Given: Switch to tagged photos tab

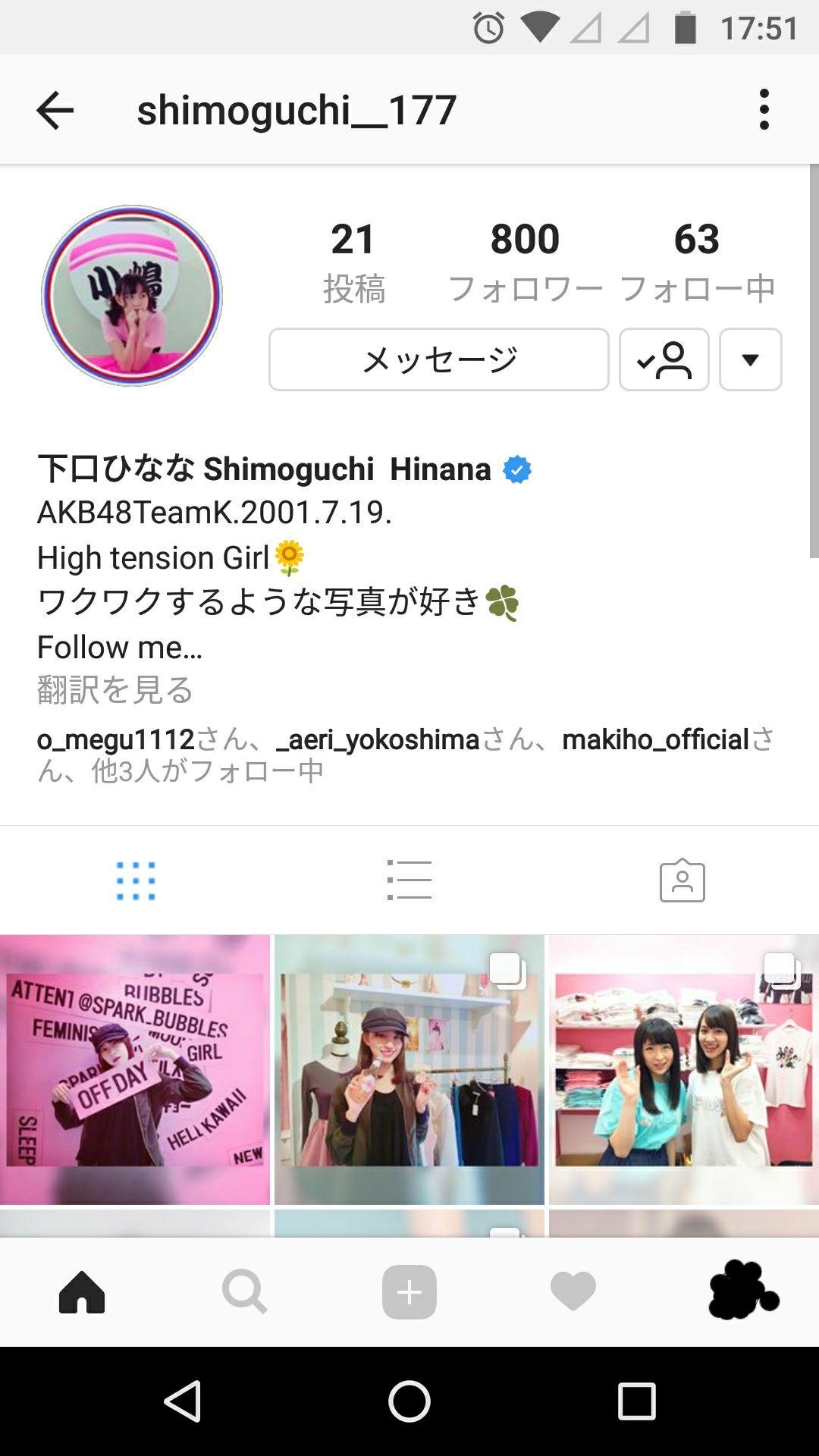Looking at the screenshot, I should click(682, 880).
